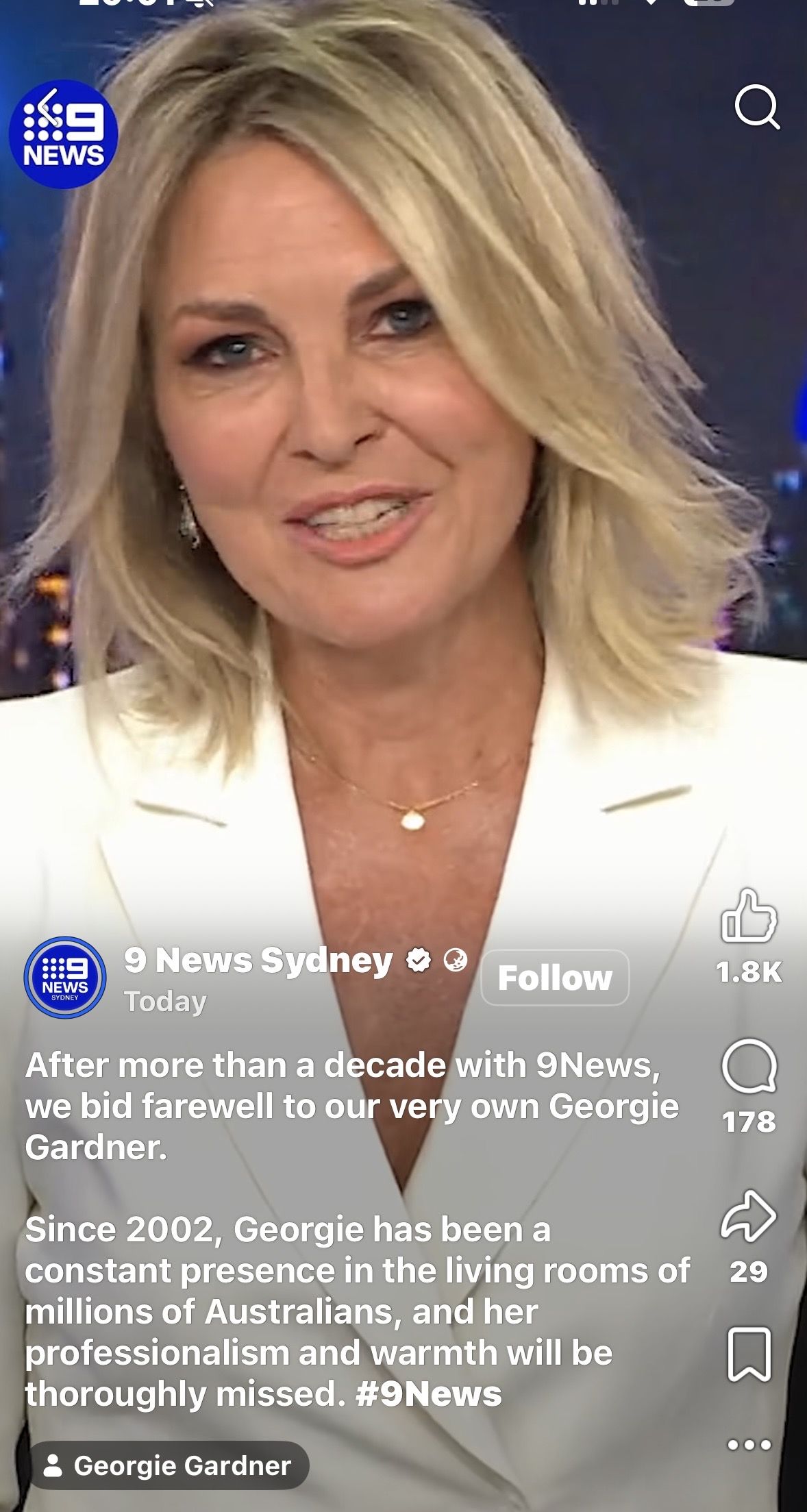Save this reel with the bookmark icon
This screenshot has width=807, height=1512.
pos(749,1354)
